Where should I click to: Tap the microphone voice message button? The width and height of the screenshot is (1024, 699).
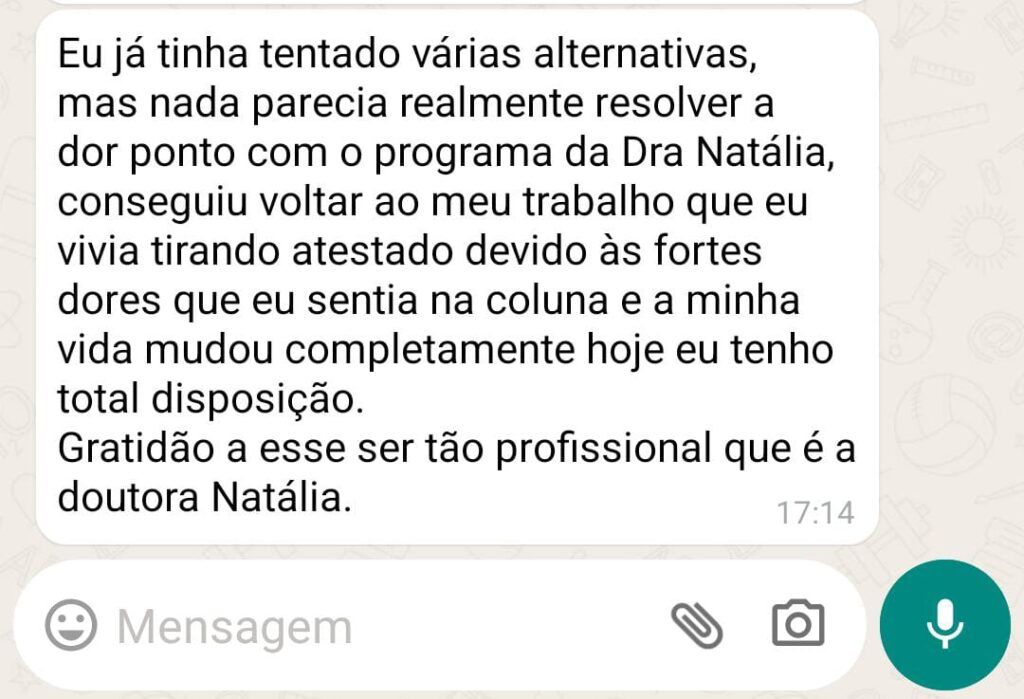pos(944,625)
